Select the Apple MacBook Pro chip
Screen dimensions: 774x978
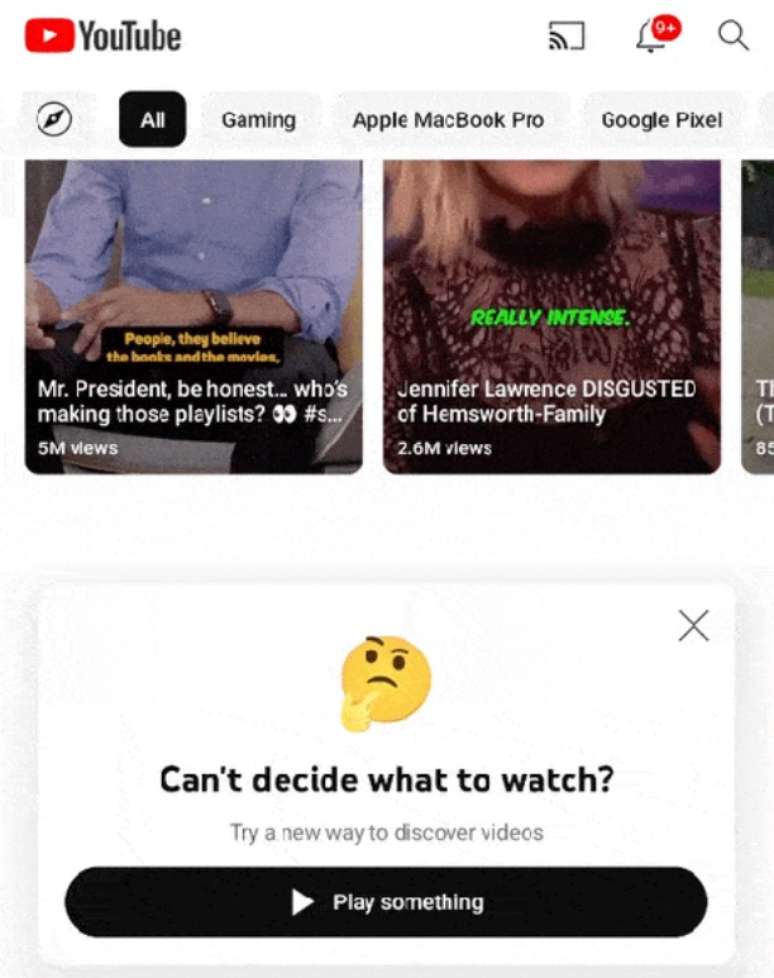(448, 120)
